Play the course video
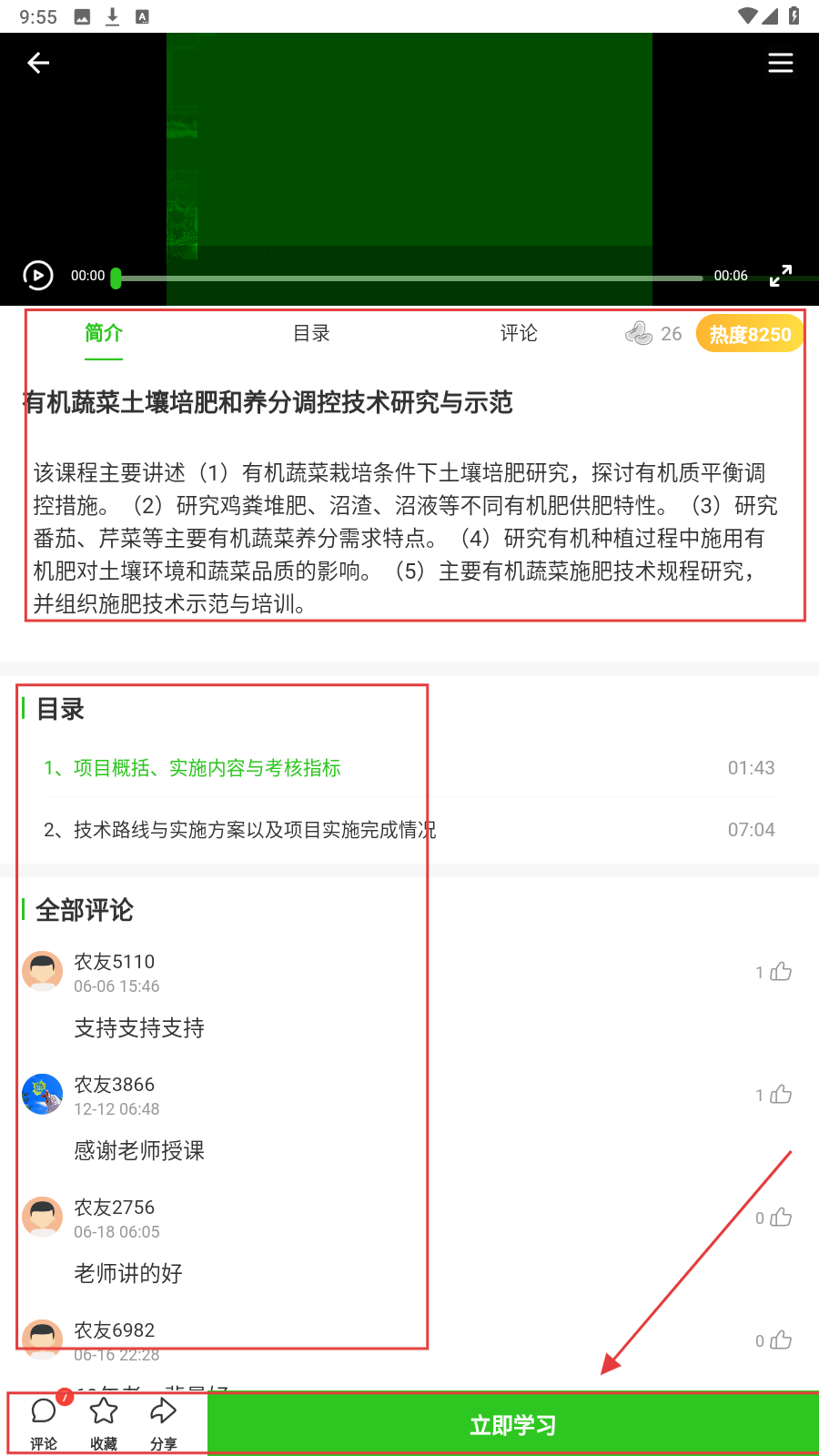 38,275
